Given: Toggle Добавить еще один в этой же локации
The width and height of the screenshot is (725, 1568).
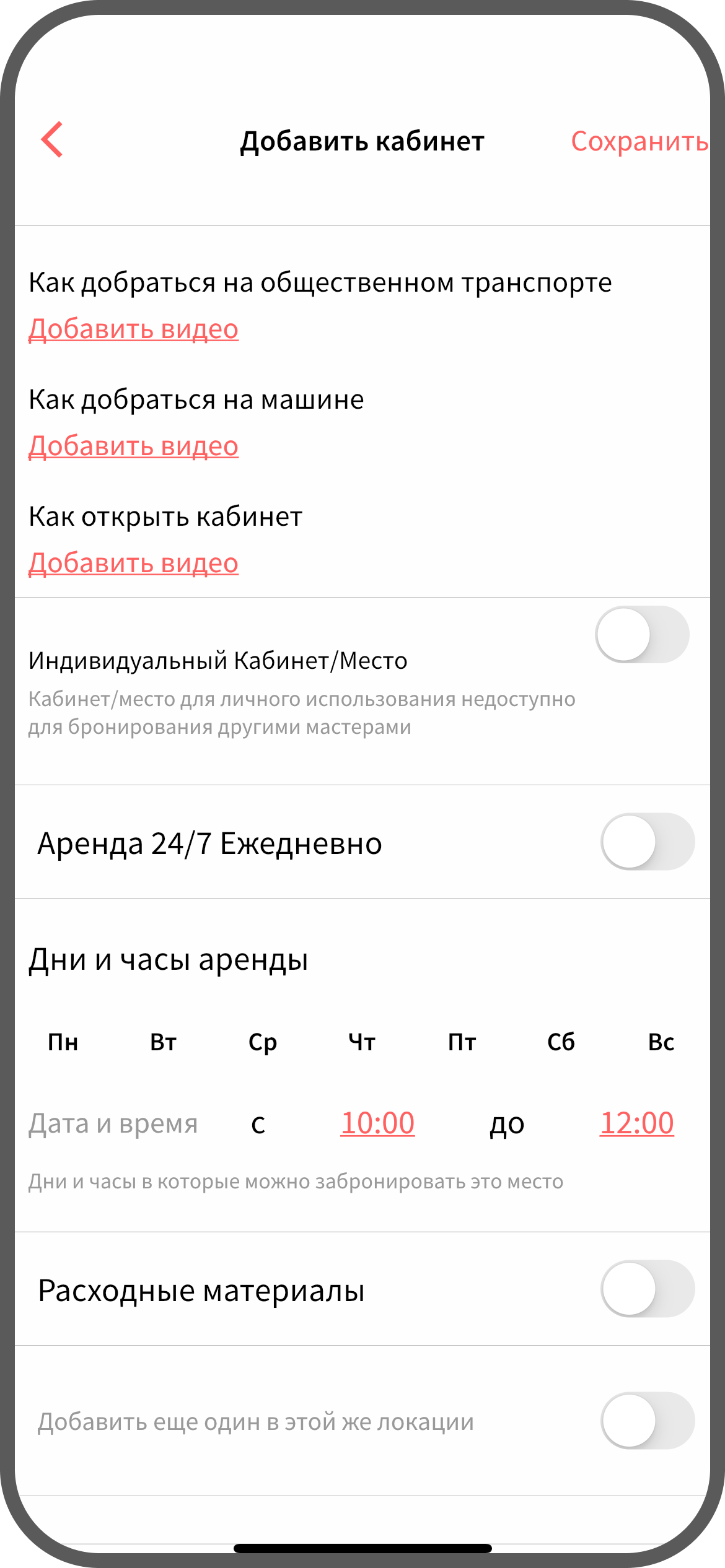Looking at the screenshot, I should click(x=647, y=1421).
